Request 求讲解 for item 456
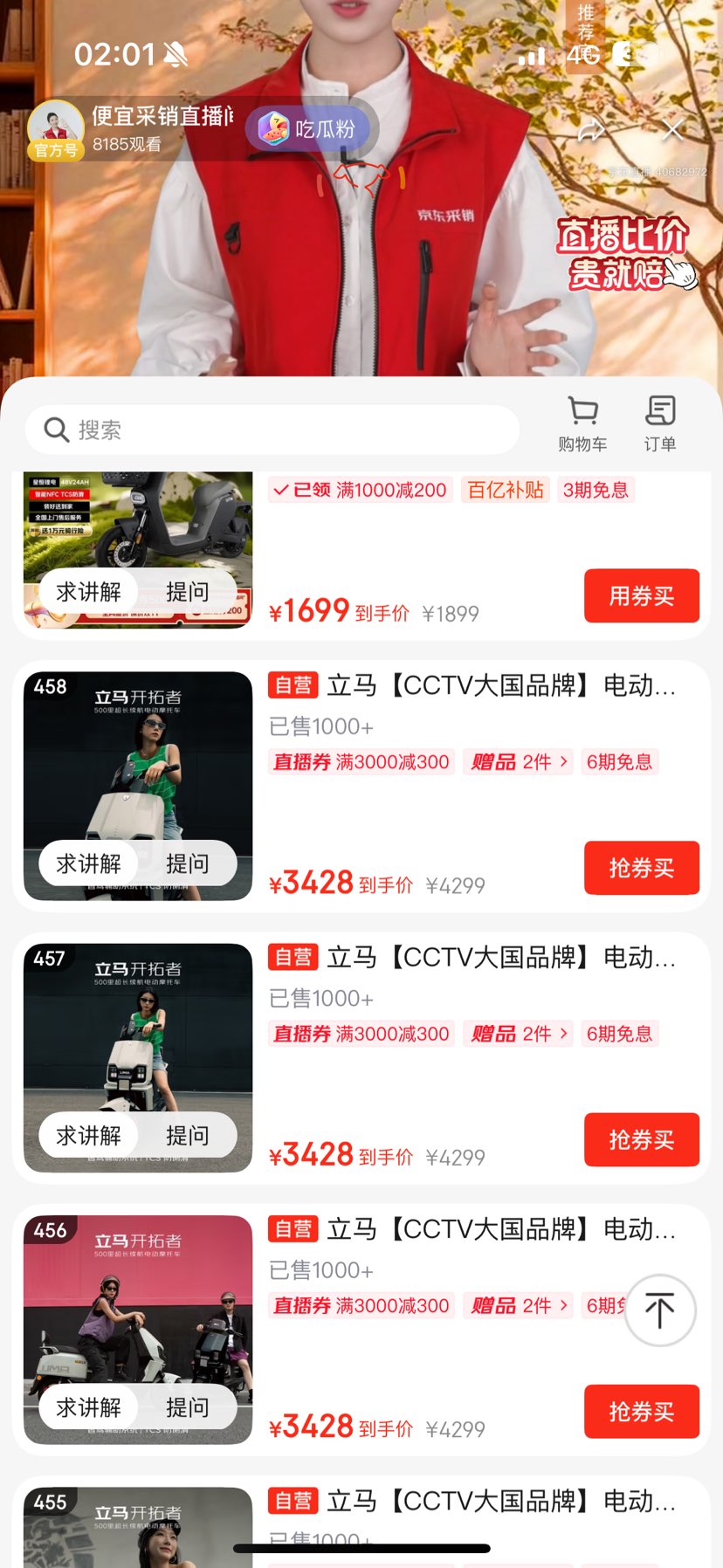This screenshot has width=723, height=1568. point(88,1407)
